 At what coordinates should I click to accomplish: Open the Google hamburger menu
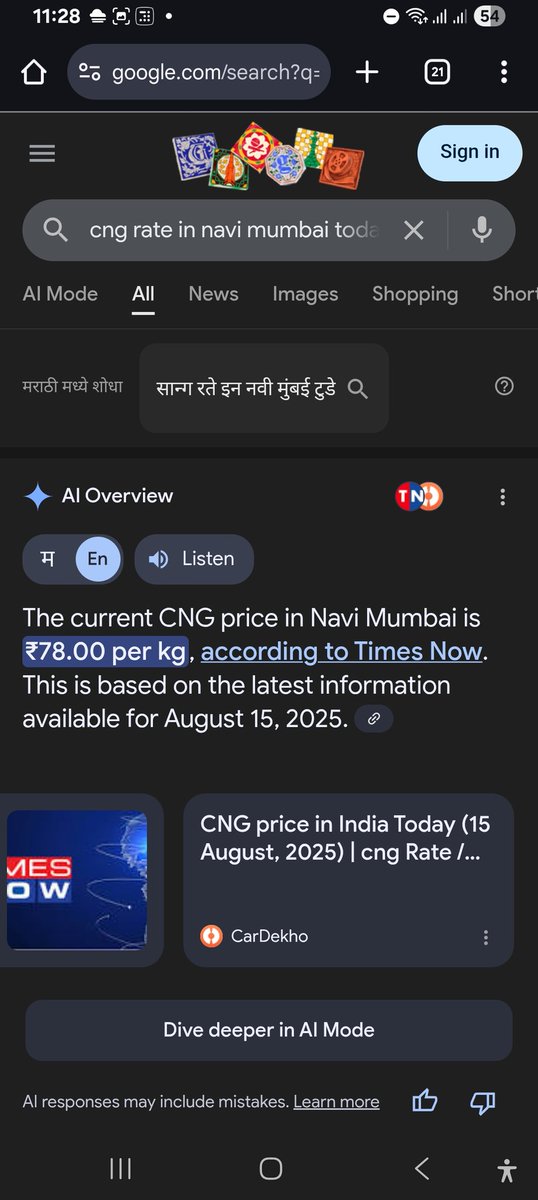[x=42, y=153]
